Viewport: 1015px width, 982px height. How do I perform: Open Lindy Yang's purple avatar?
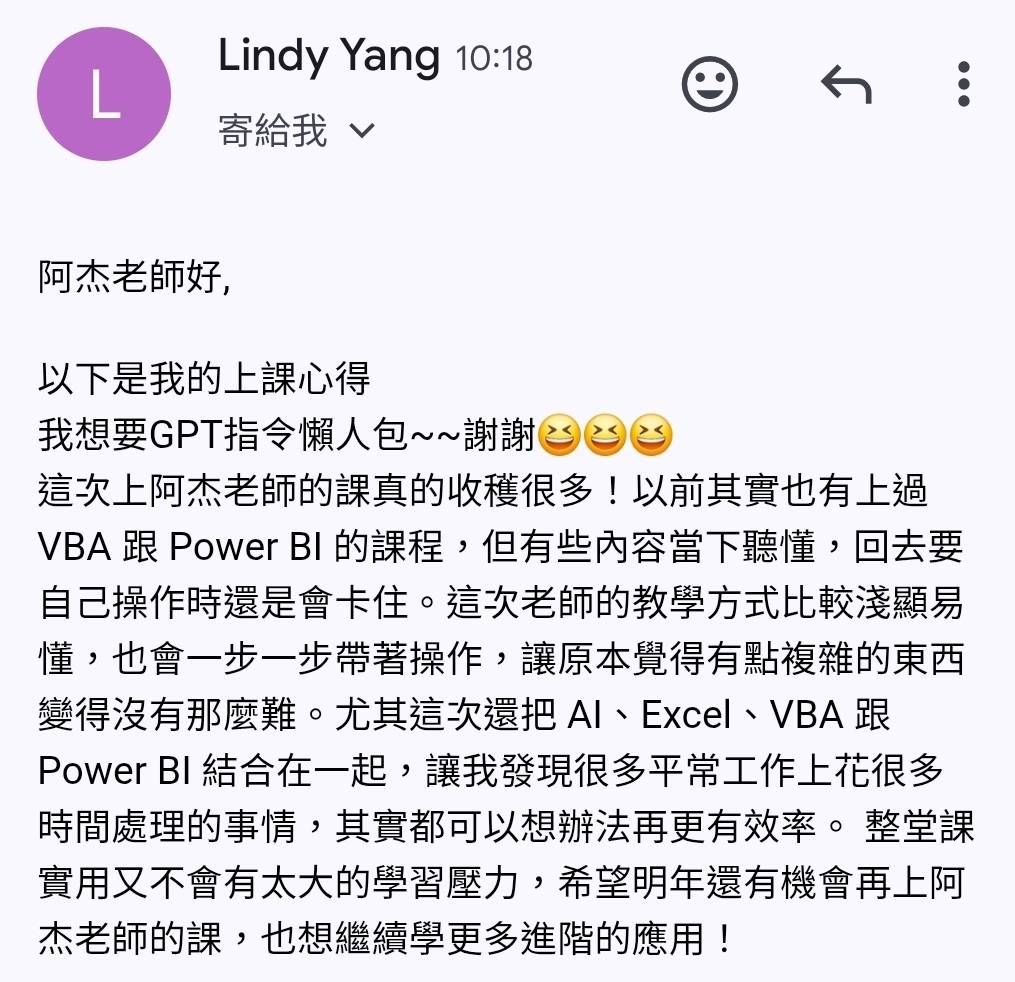104,94
